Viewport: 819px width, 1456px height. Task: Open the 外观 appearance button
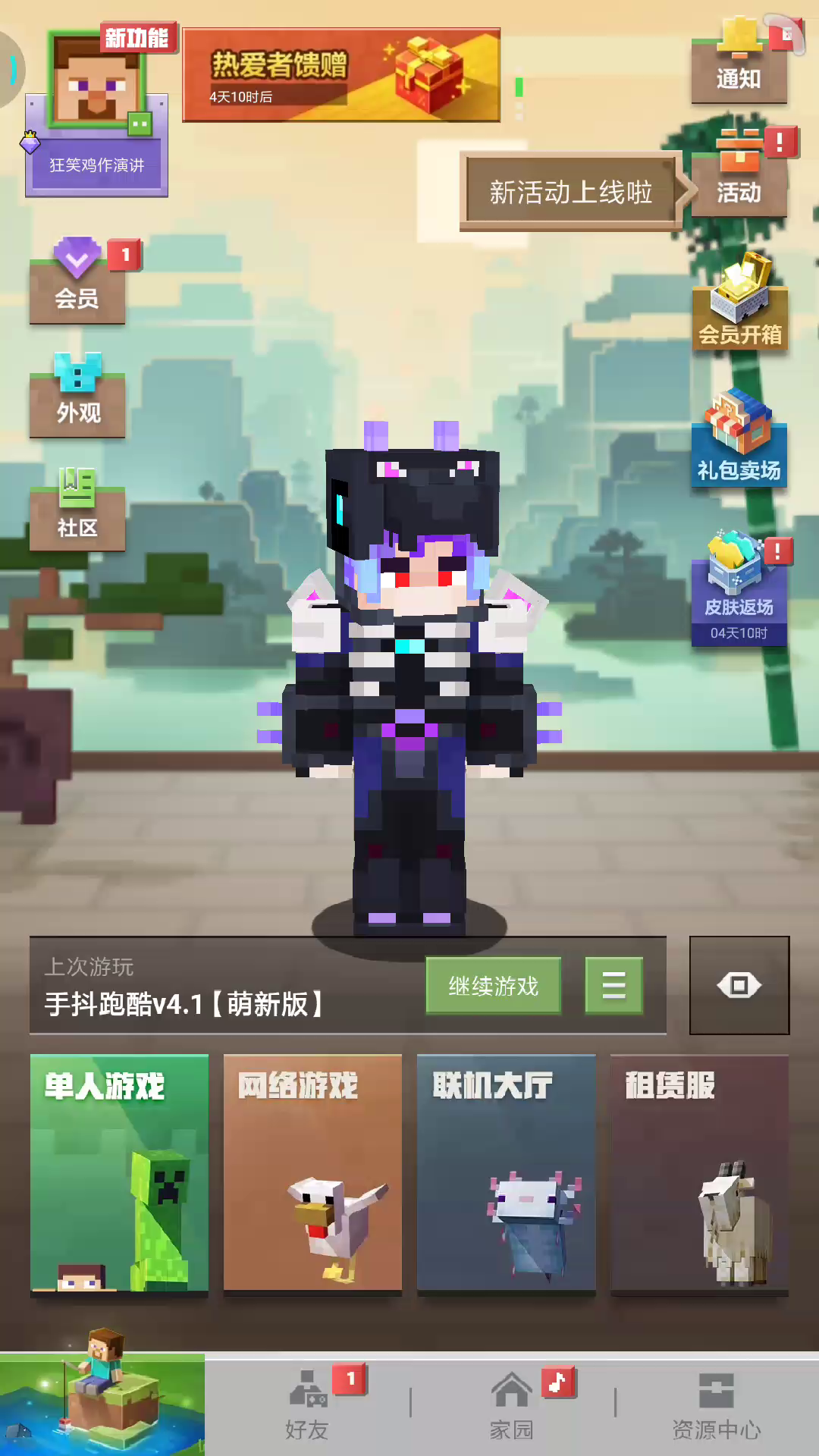[77, 396]
